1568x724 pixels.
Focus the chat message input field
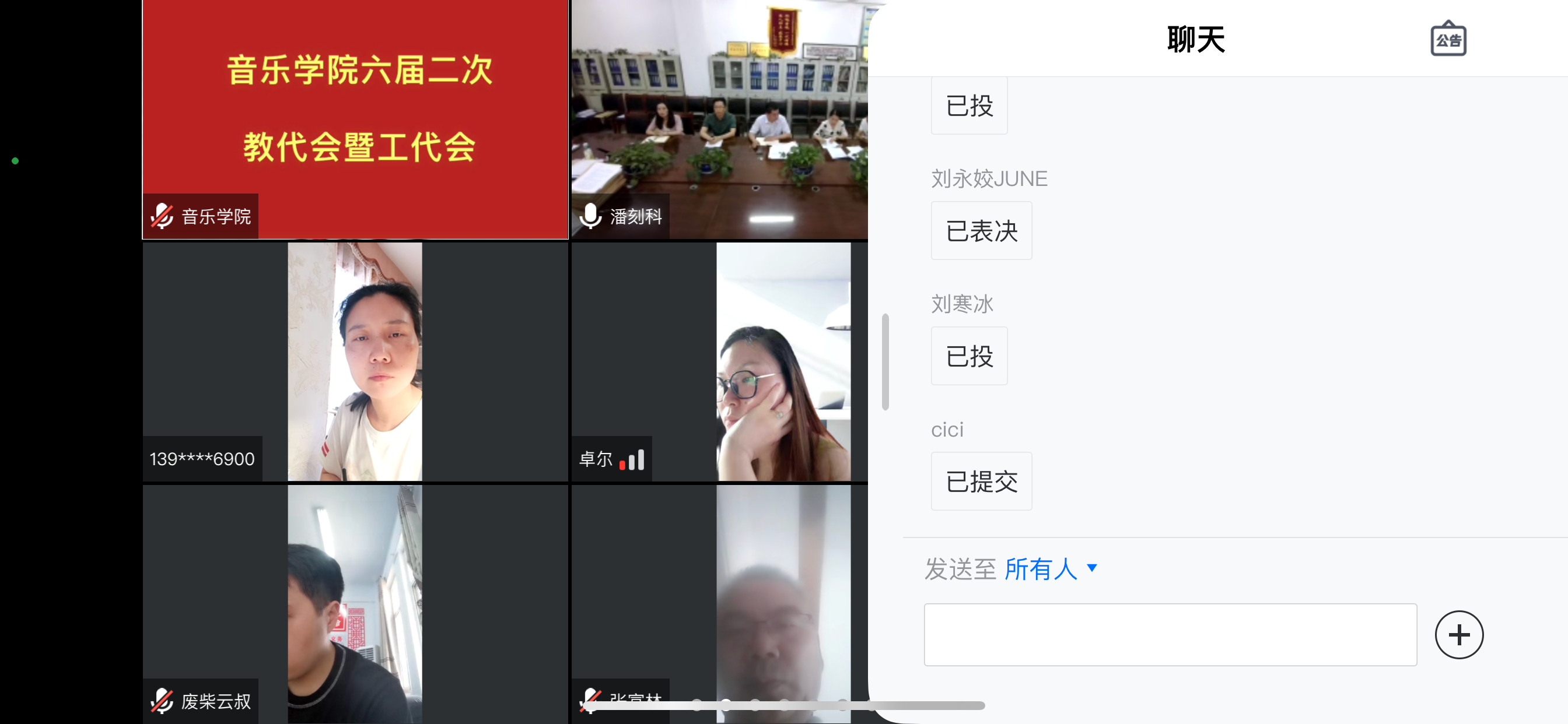(1170, 635)
